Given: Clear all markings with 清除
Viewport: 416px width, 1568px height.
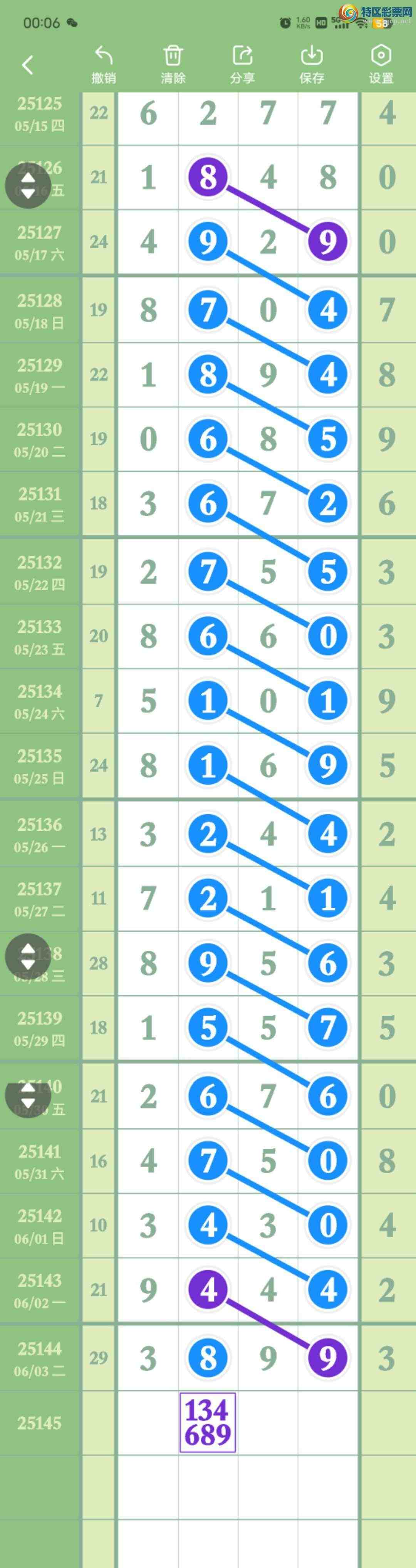Looking at the screenshot, I should pyautogui.click(x=173, y=64).
